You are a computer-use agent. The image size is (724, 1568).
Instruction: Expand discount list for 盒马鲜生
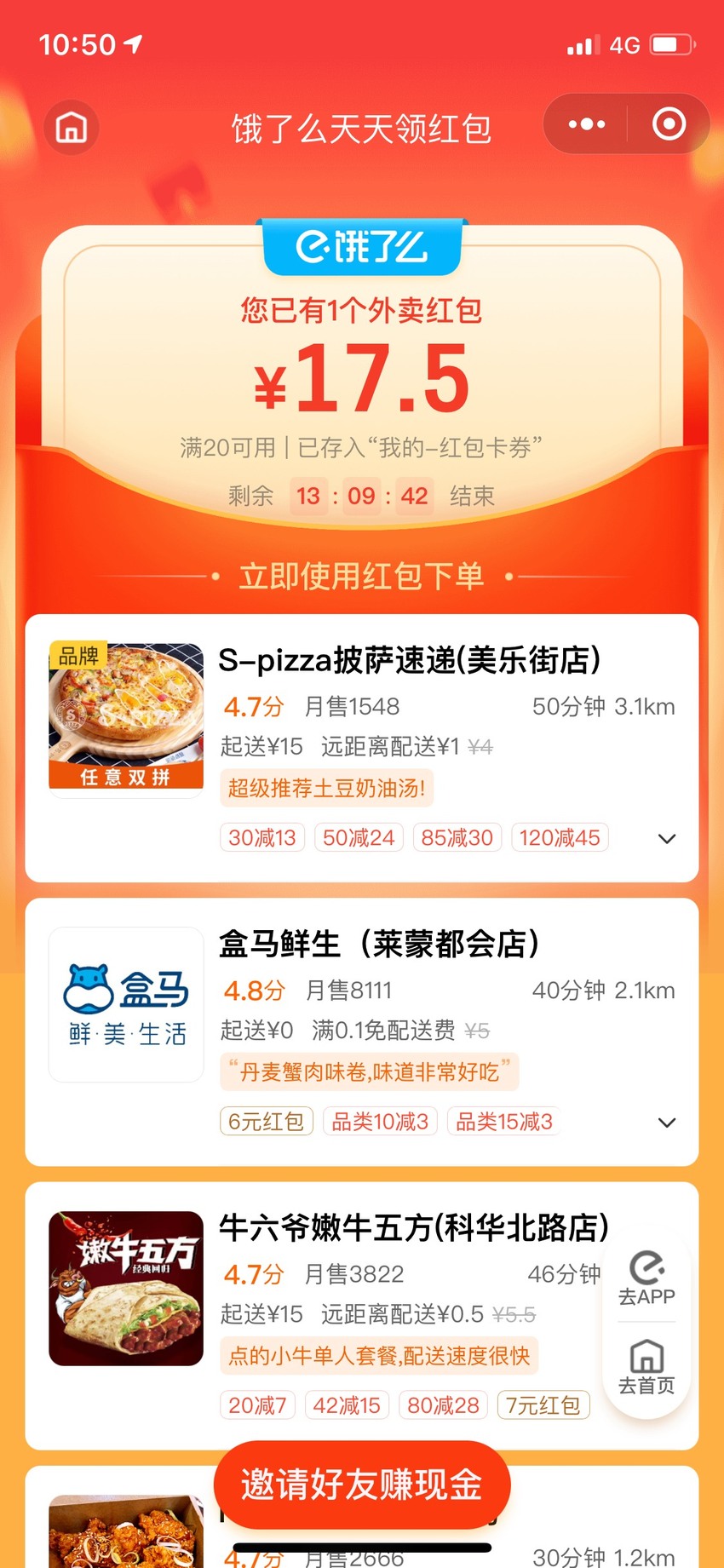tap(667, 1122)
